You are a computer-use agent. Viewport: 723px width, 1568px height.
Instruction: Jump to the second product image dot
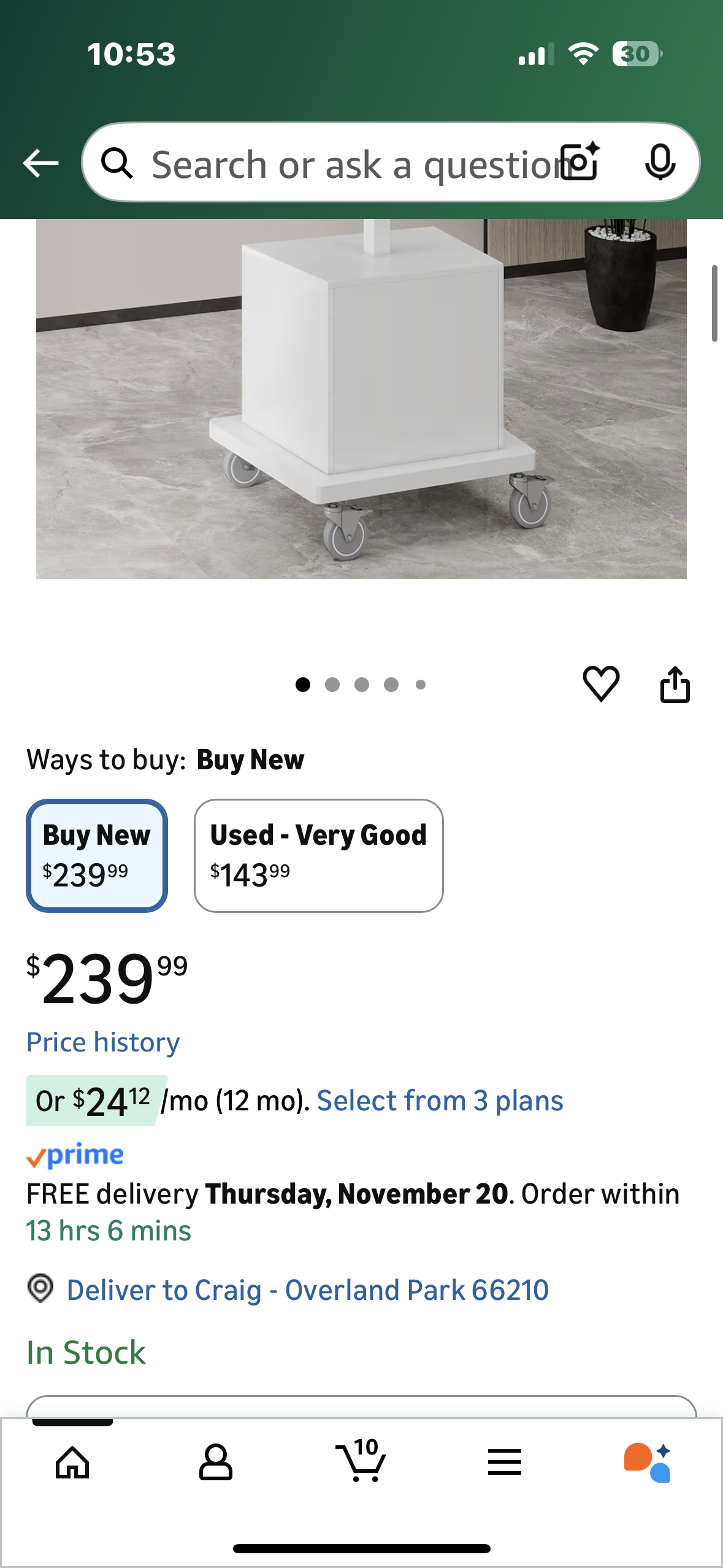tap(332, 684)
